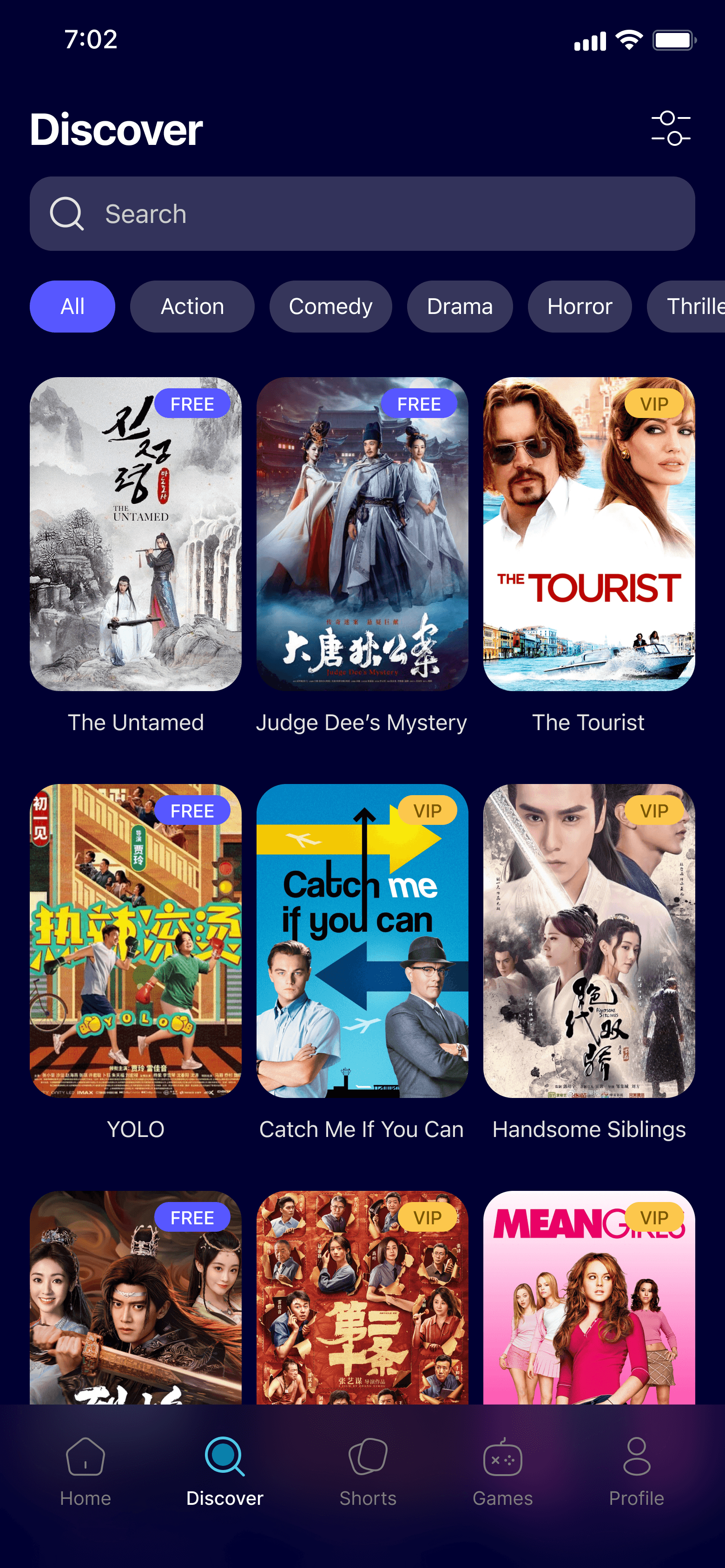Filter by the Action chip
This screenshot has height=1568, width=725.
click(192, 306)
